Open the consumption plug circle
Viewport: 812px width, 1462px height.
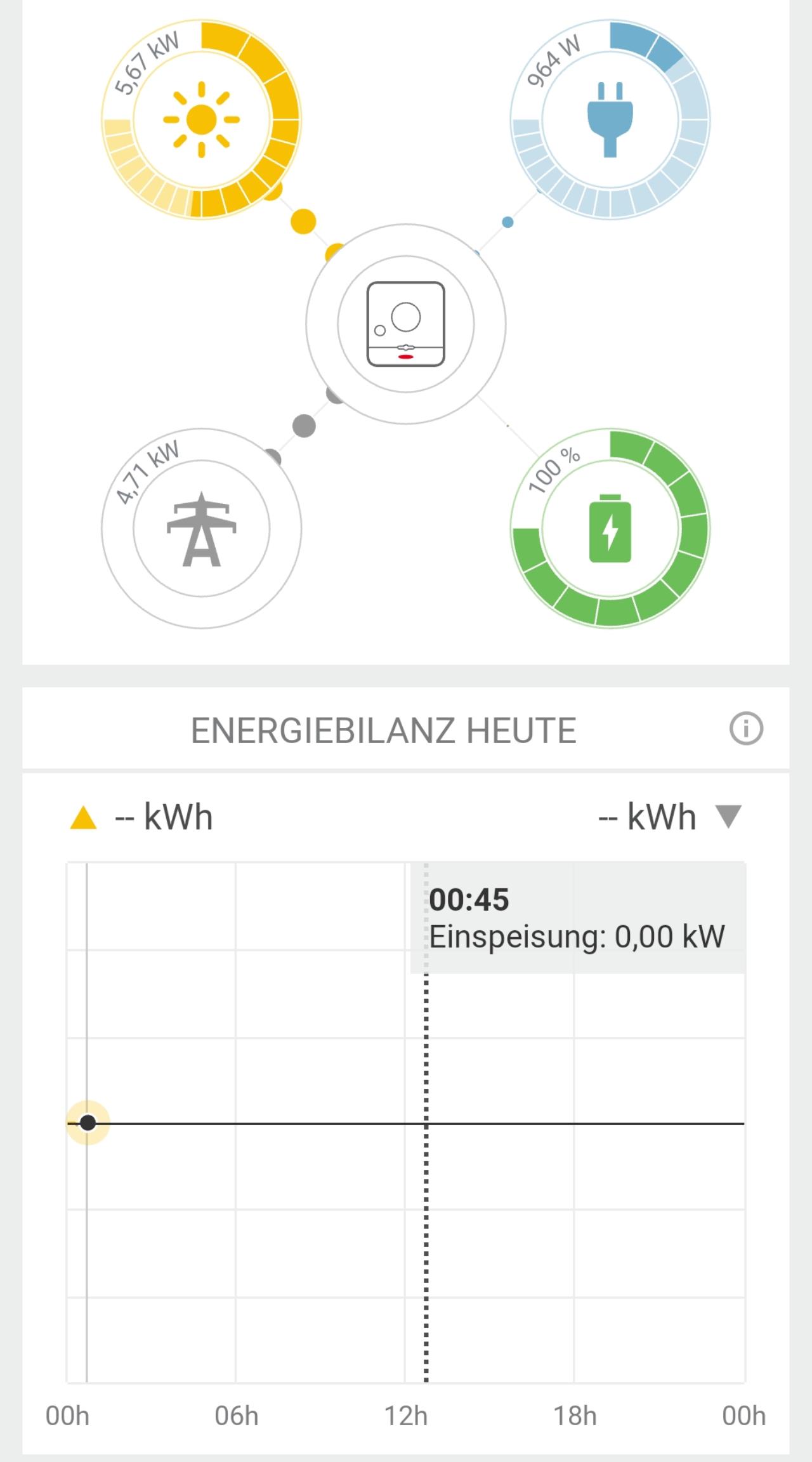pos(610,120)
